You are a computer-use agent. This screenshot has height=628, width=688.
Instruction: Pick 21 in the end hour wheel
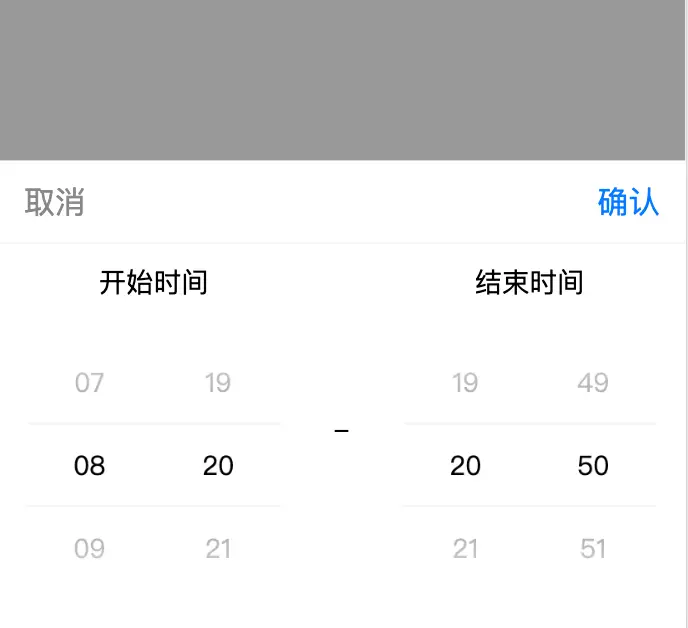[465, 548]
